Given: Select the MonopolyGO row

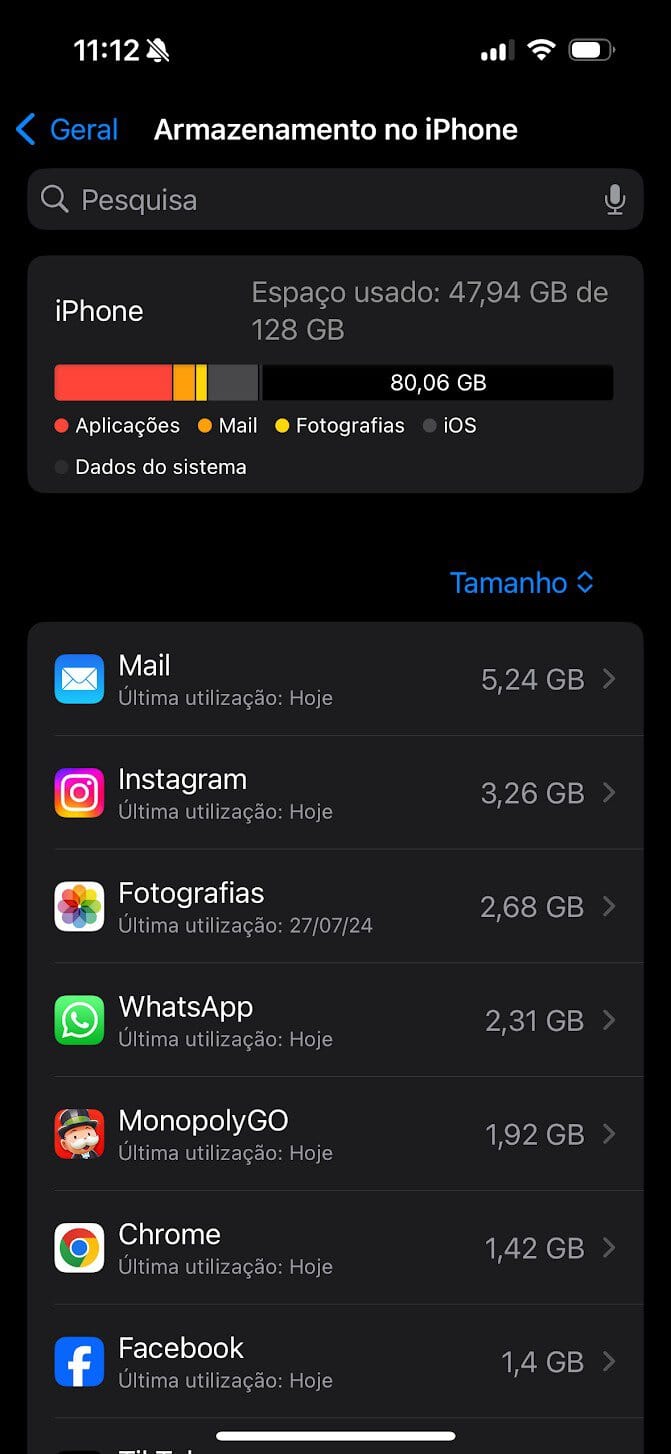Looking at the screenshot, I should pos(335,1134).
